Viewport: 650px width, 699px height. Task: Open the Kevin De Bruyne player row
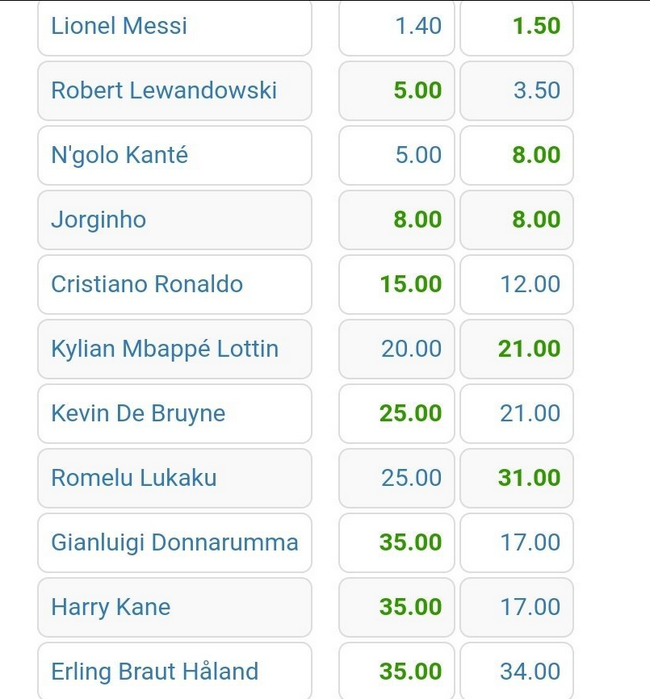174,413
